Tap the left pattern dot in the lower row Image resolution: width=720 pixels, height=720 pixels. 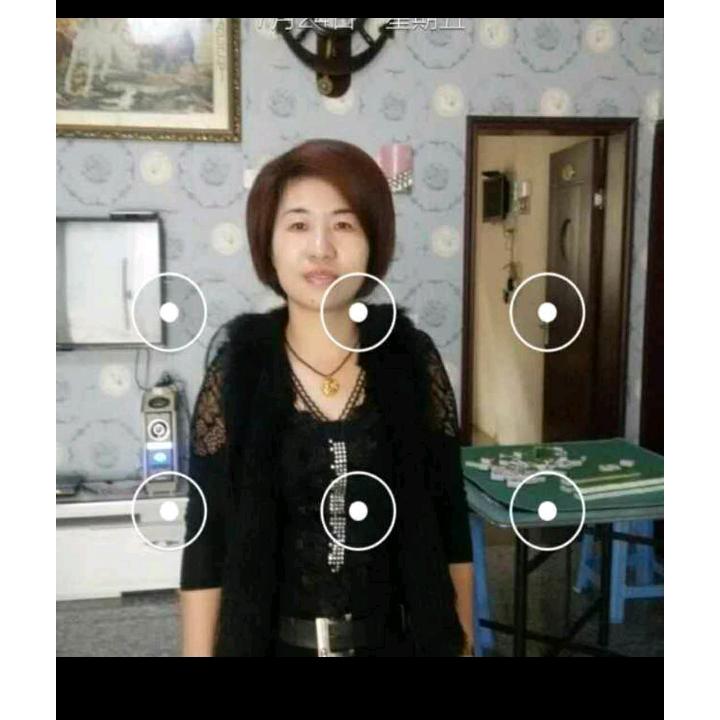click(169, 511)
